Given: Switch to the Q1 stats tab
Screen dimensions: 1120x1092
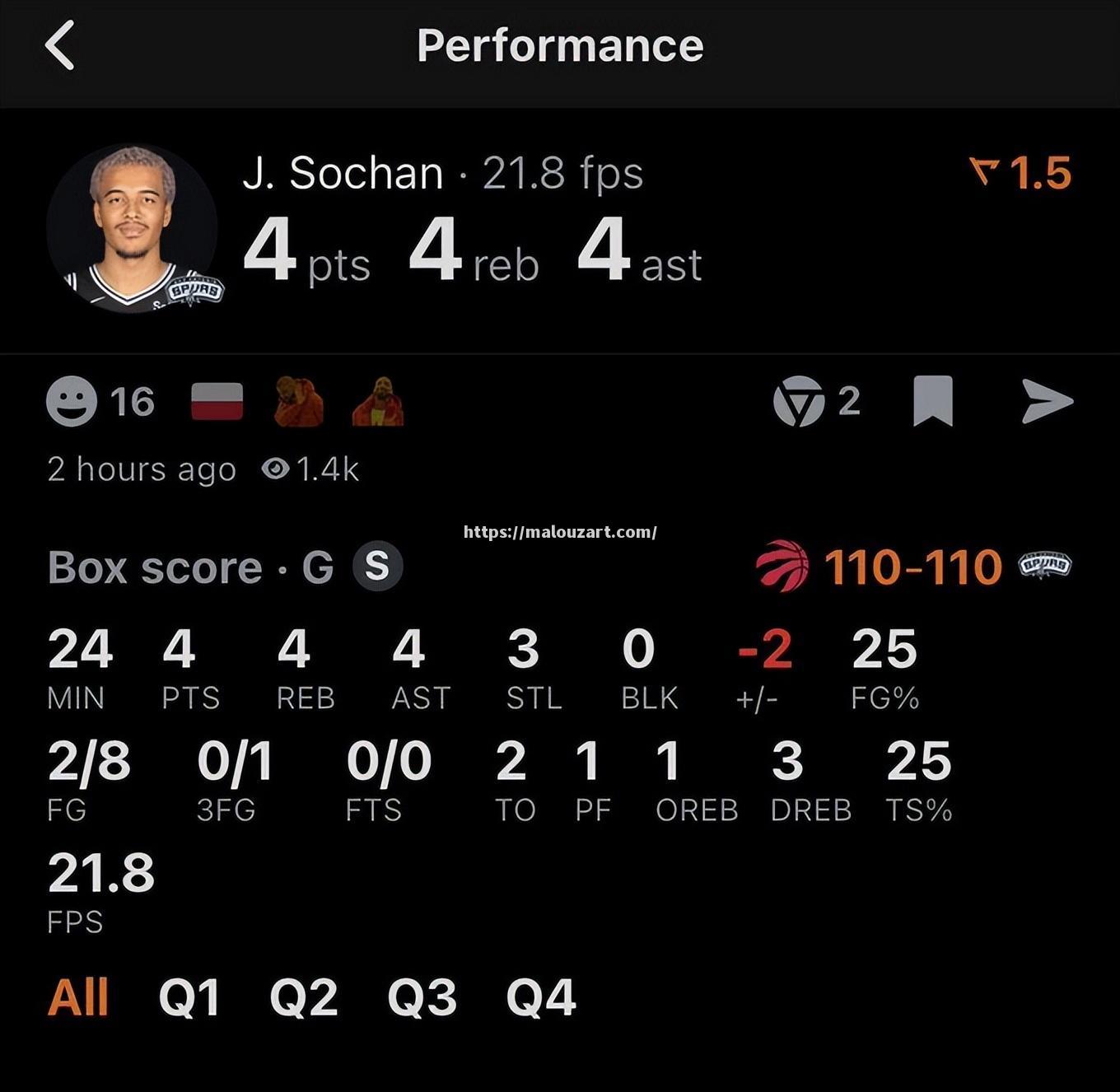Looking at the screenshot, I should tap(189, 997).
